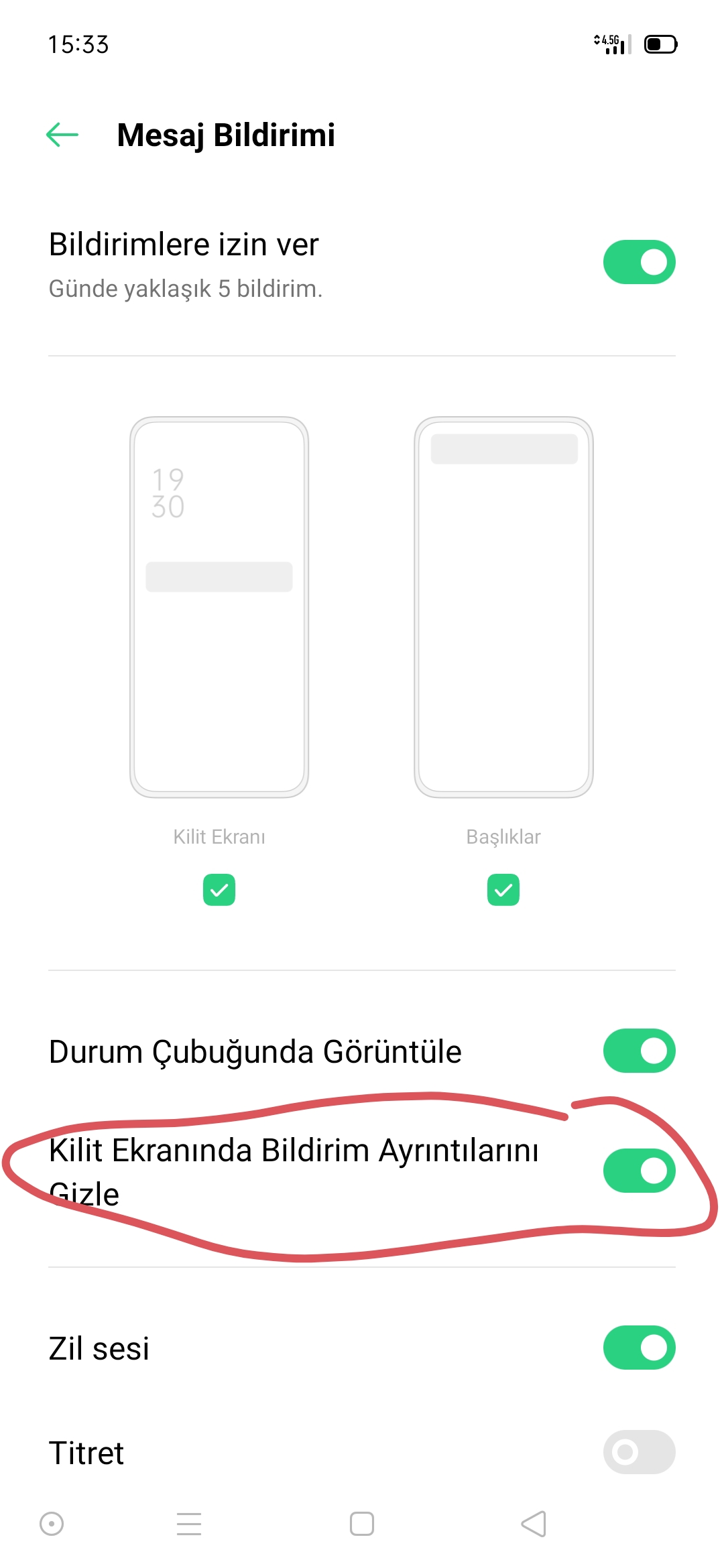This screenshot has width=724, height=1568.
Task: Uncheck the Kilit Ekranı checkbox
Action: (219, 890)
